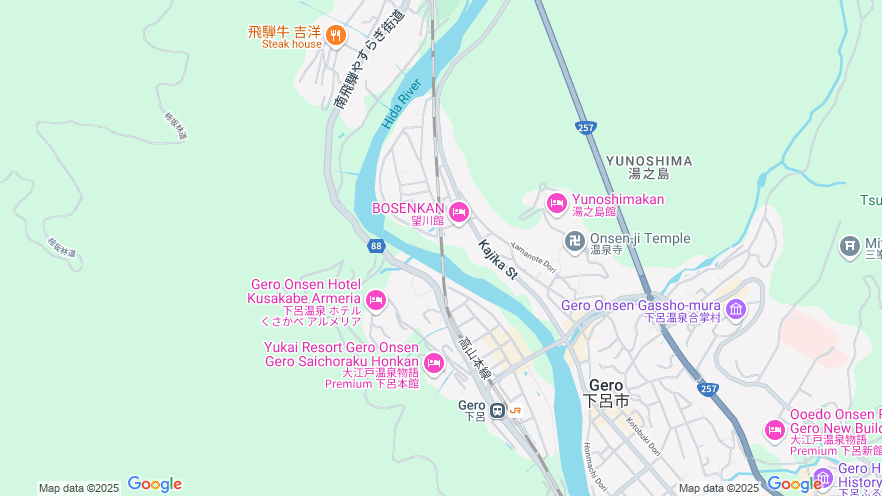Open the Yunoshimakan hotel marker
The height and width of the screenshot is (496, 882).
pyautogui.click(x=557, y=204)
